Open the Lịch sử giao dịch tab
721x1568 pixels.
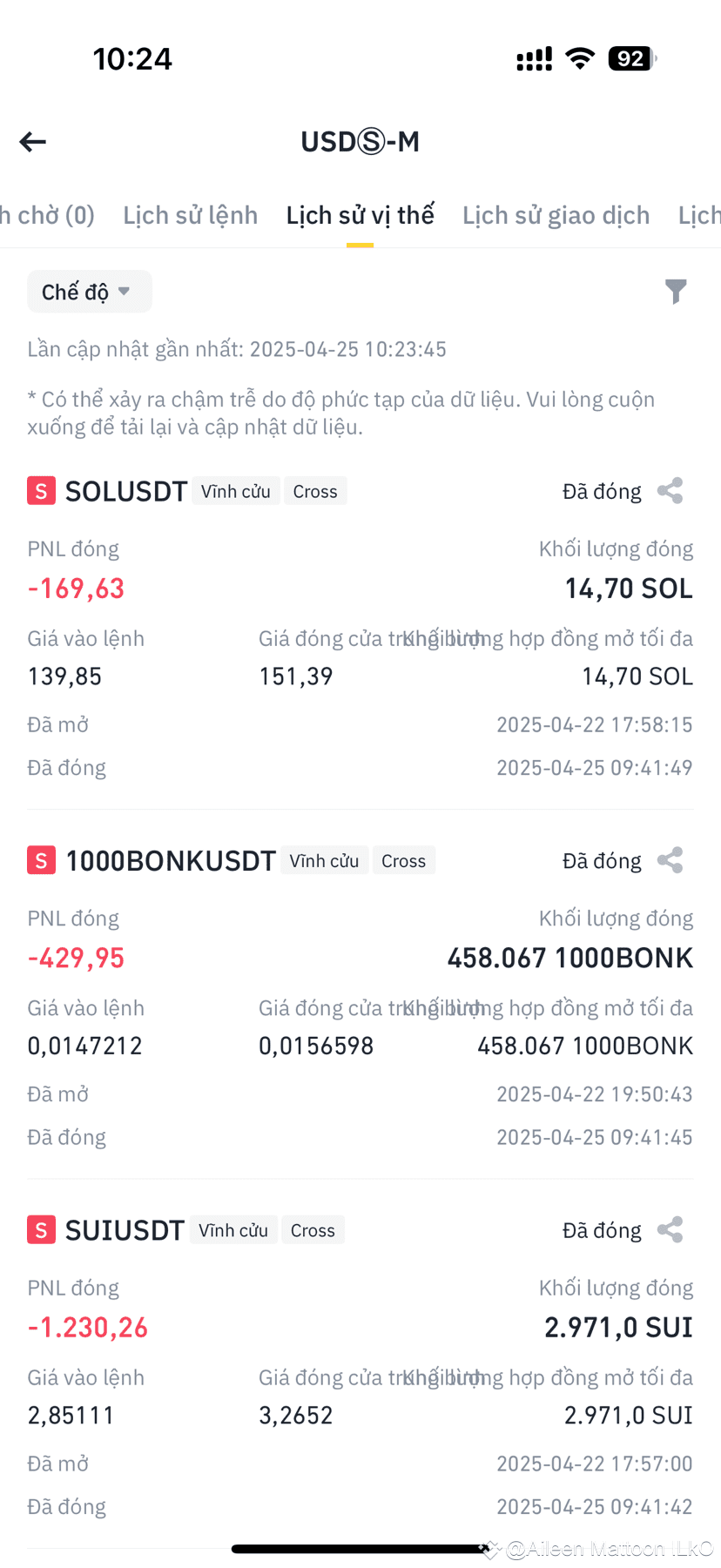[x=556, y=214]
